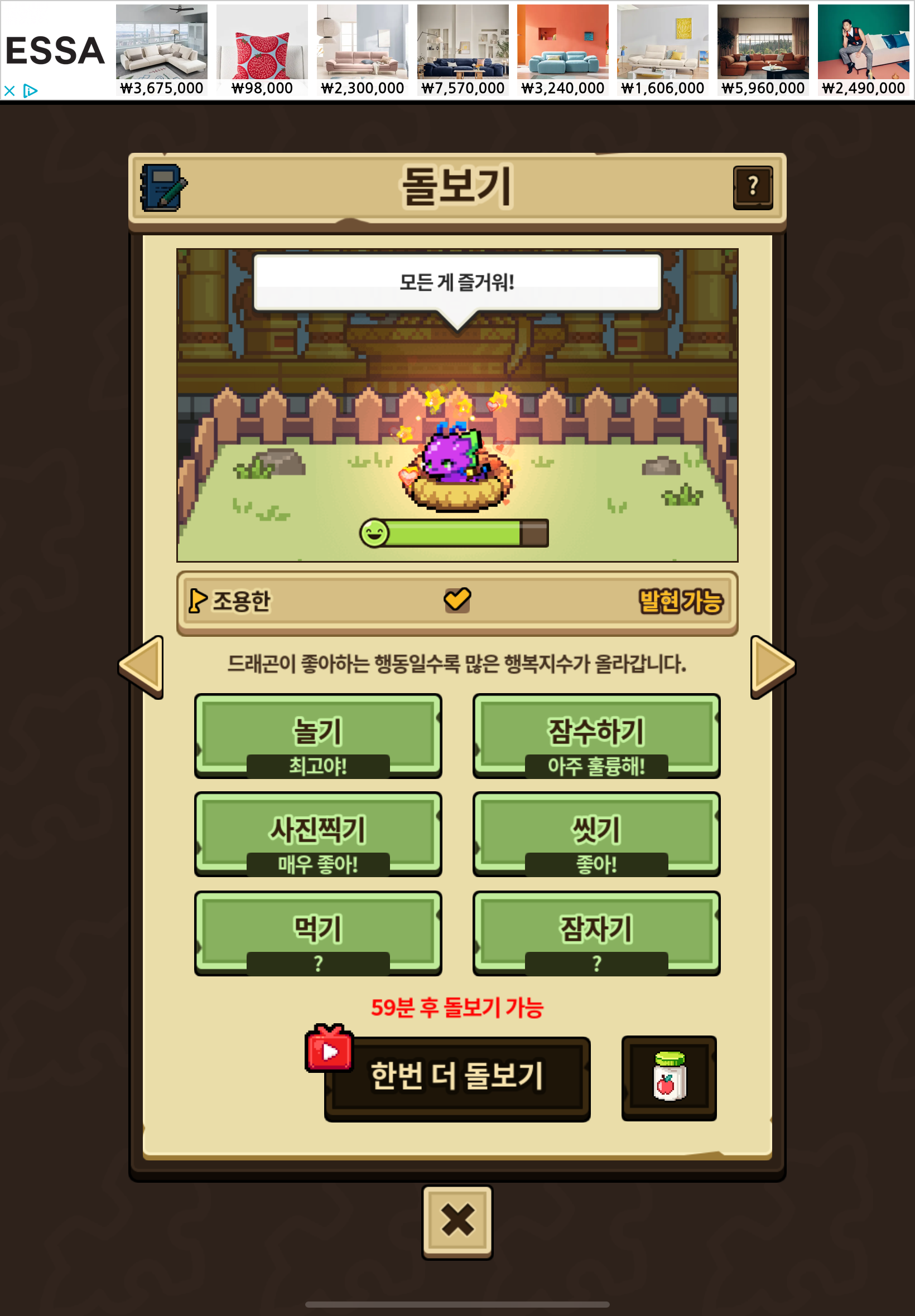Tap the 놀기 care action
Image resolution: width=915 pixels, height=1316 pixels.
[317, 735]
